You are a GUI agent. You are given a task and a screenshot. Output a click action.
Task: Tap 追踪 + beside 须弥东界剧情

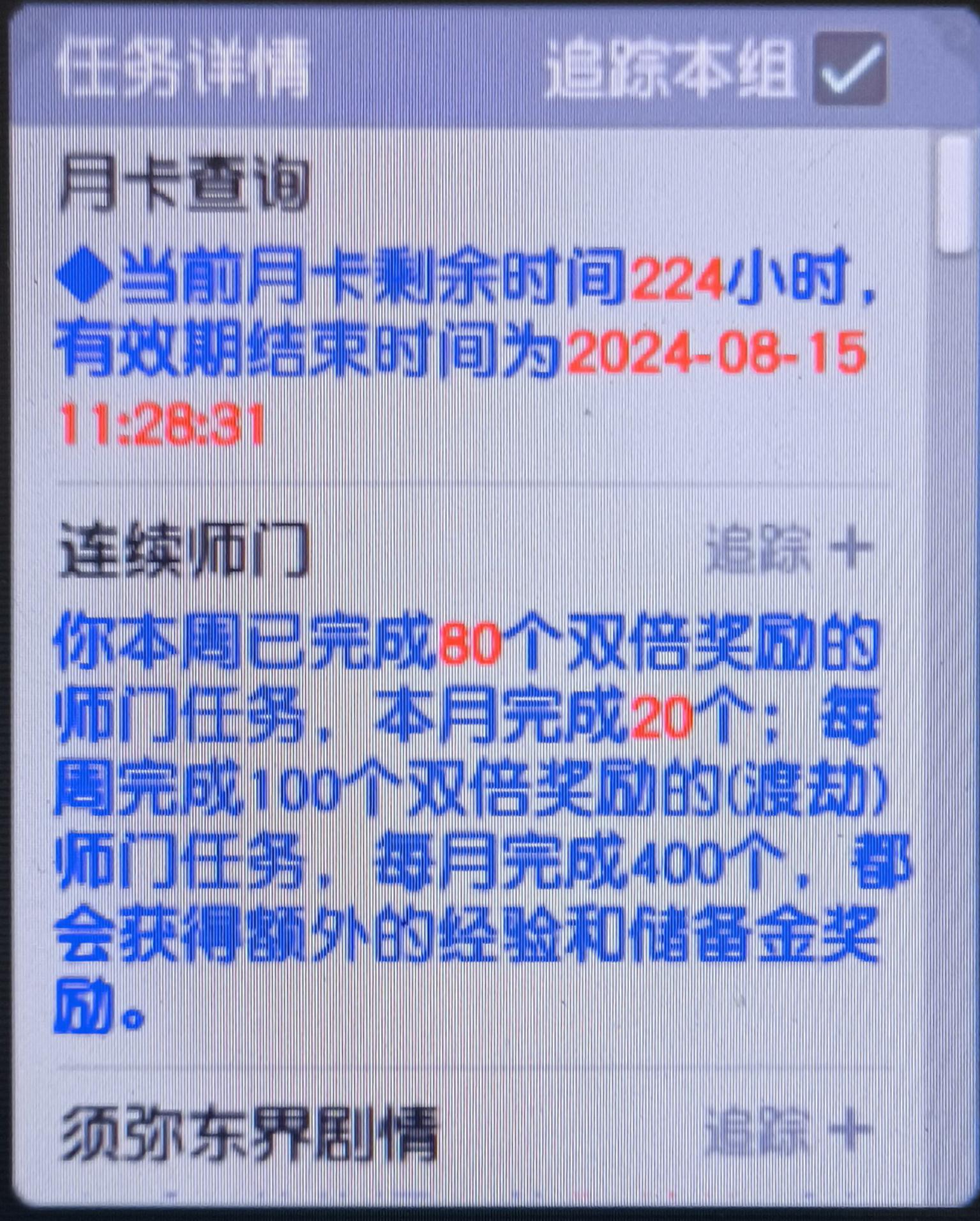[x=788, y=1130]
